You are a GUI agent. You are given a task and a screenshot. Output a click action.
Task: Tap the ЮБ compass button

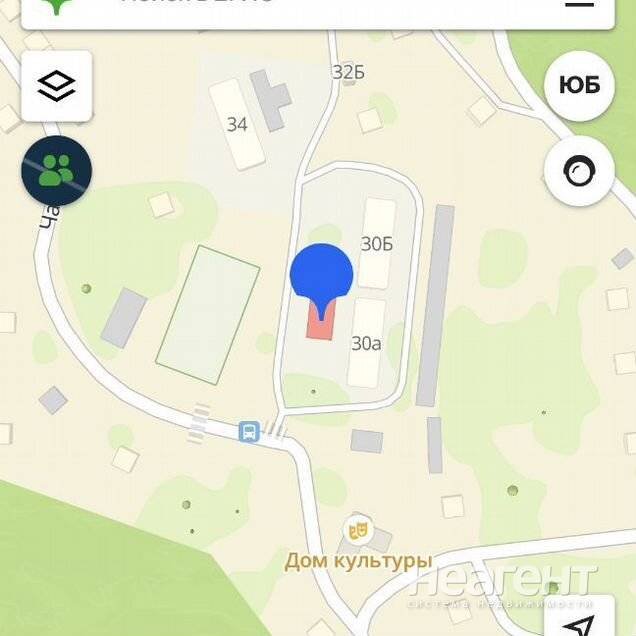pyautogui.click(x=579, y=86)
